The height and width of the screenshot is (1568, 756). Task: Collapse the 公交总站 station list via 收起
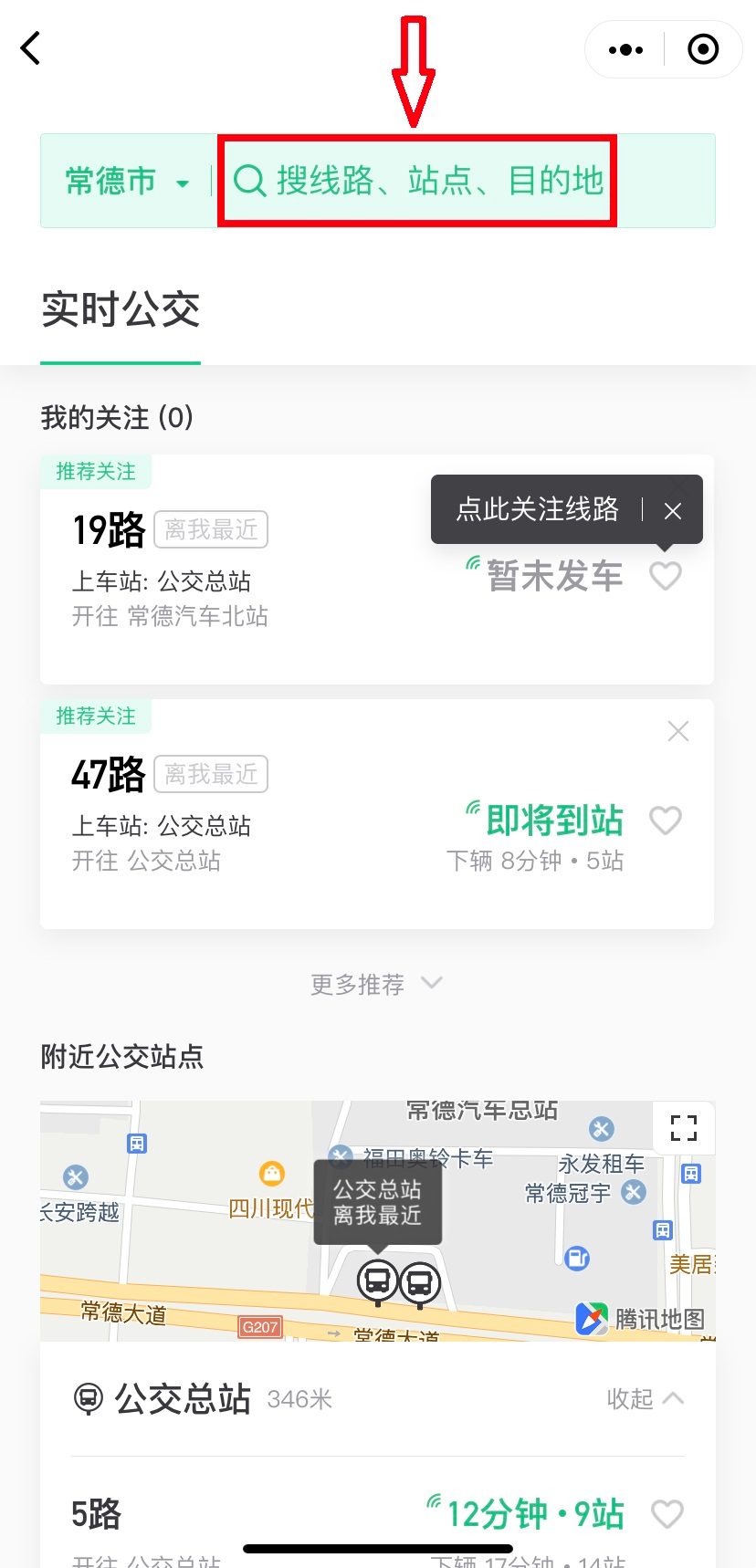(x=645, y=1398)
